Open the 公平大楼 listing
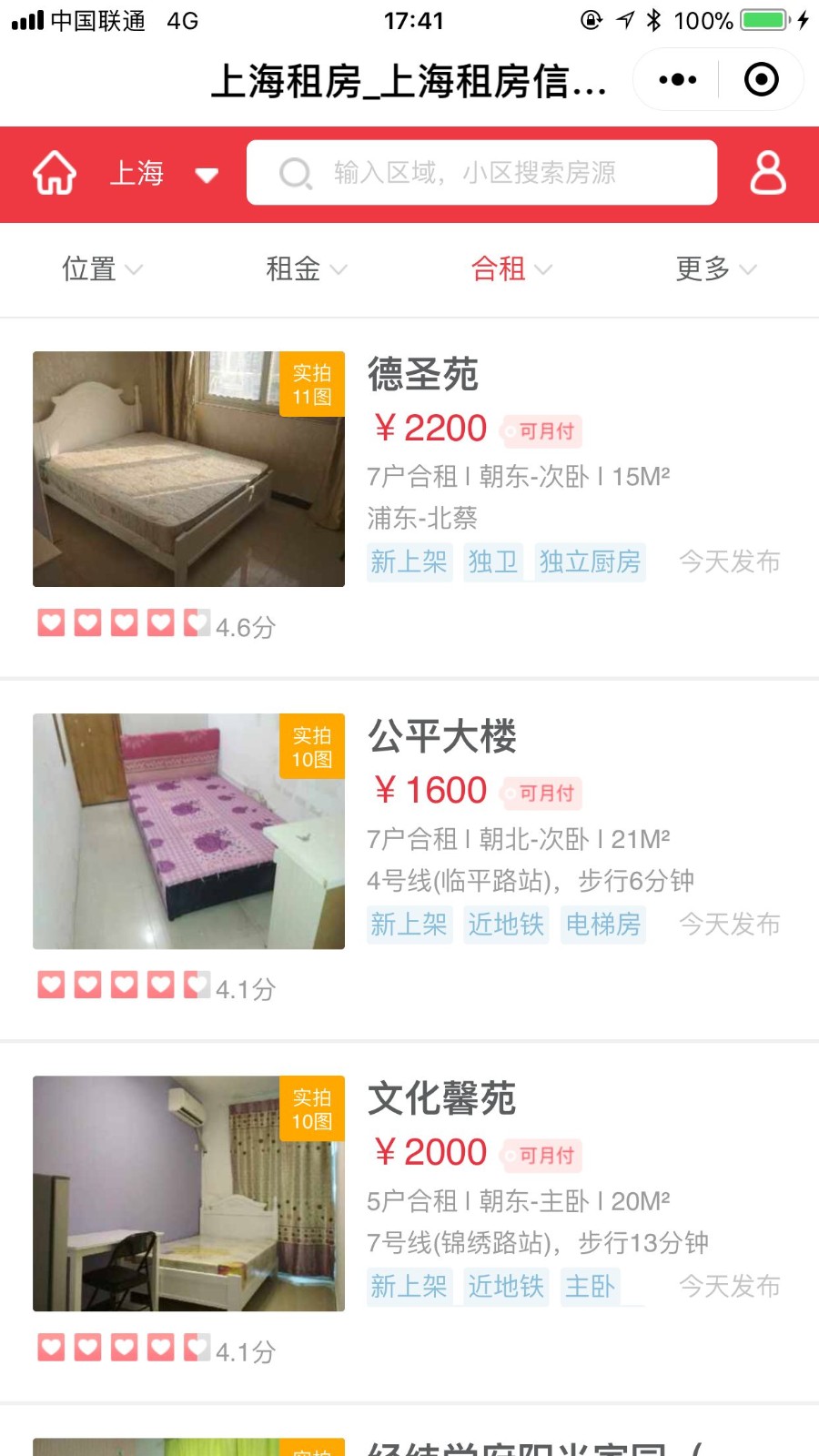Image resolution: width=819 pixels, height=1456 pixels. point(409,859)
